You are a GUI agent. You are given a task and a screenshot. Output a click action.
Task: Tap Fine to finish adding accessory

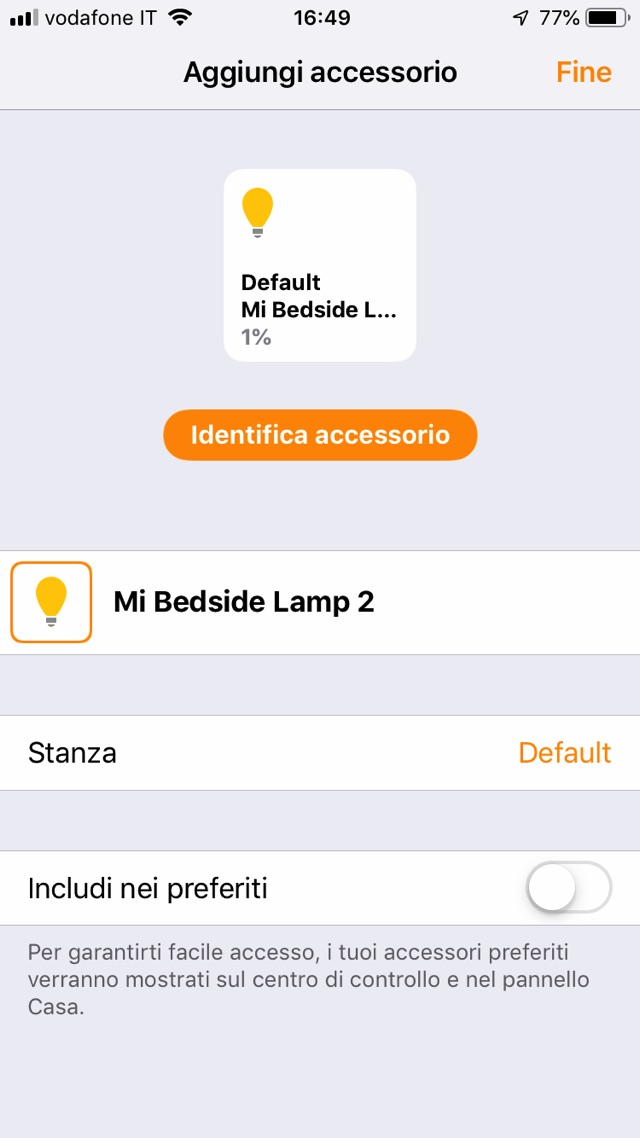(583, 72)
